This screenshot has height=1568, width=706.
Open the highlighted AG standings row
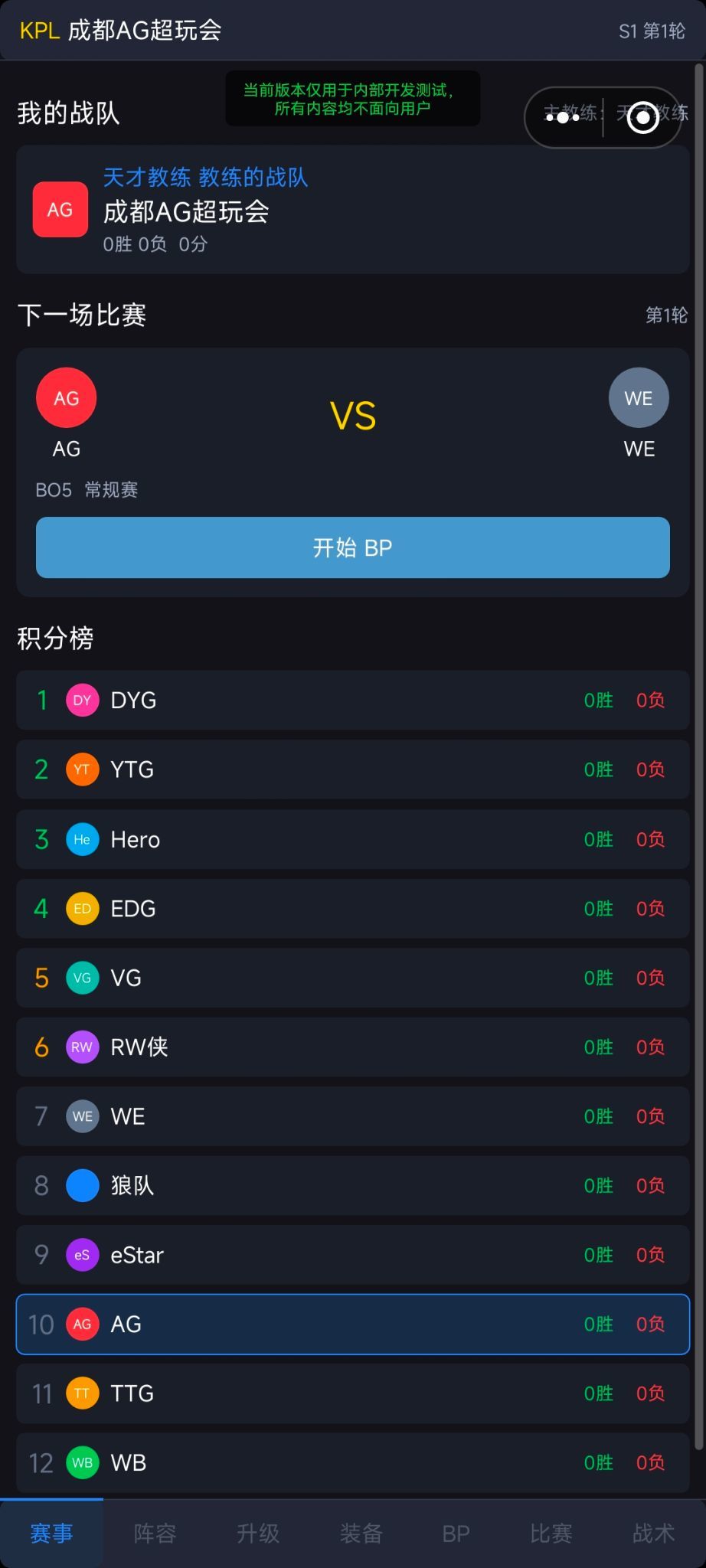pos(352,1324)
